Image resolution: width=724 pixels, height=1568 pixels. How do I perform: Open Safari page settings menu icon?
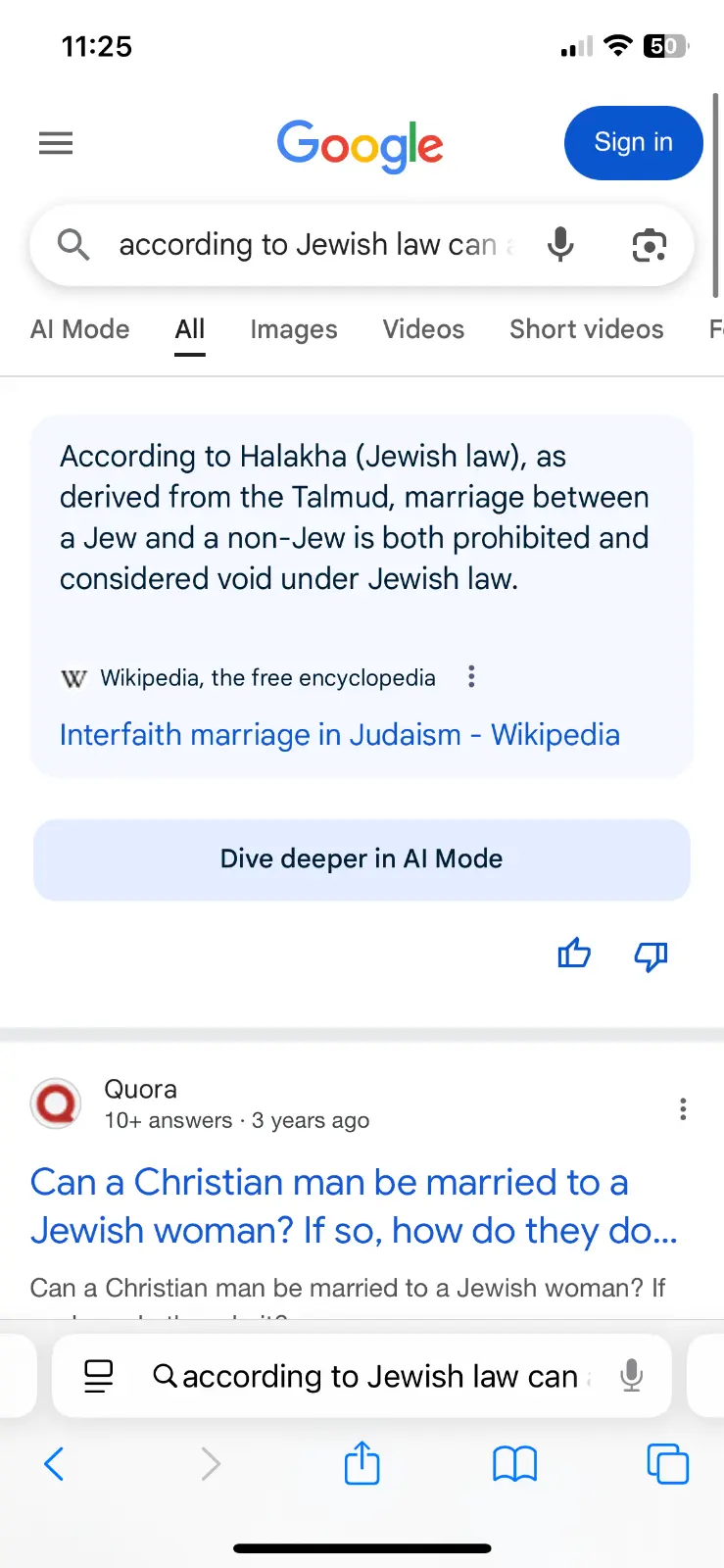99,1377
